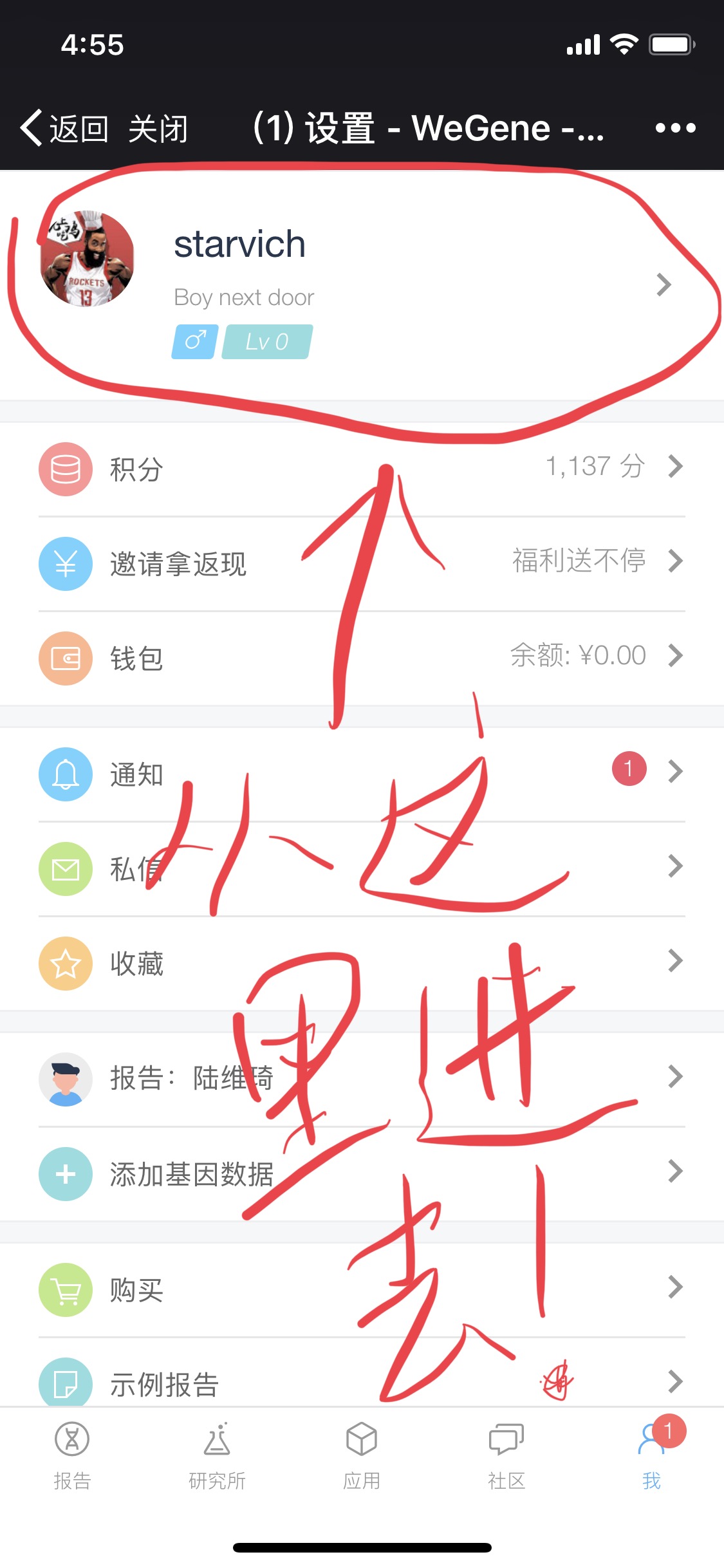Open the 积分 points row
The image size is (724, 1568).
coord(362,469)
